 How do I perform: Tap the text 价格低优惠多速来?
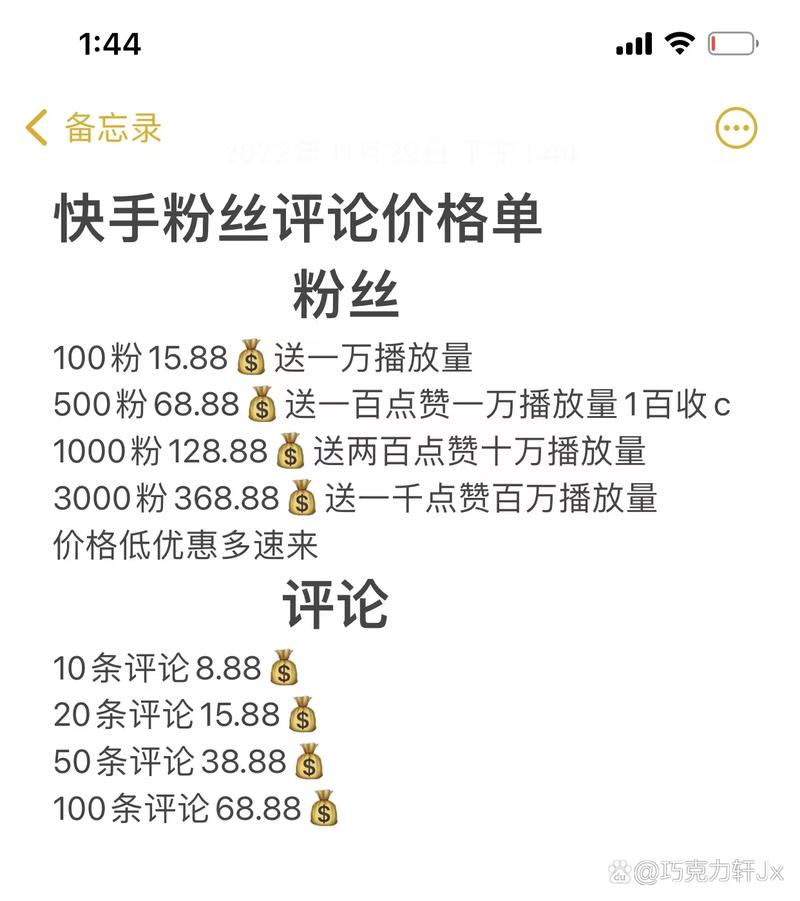185,545
